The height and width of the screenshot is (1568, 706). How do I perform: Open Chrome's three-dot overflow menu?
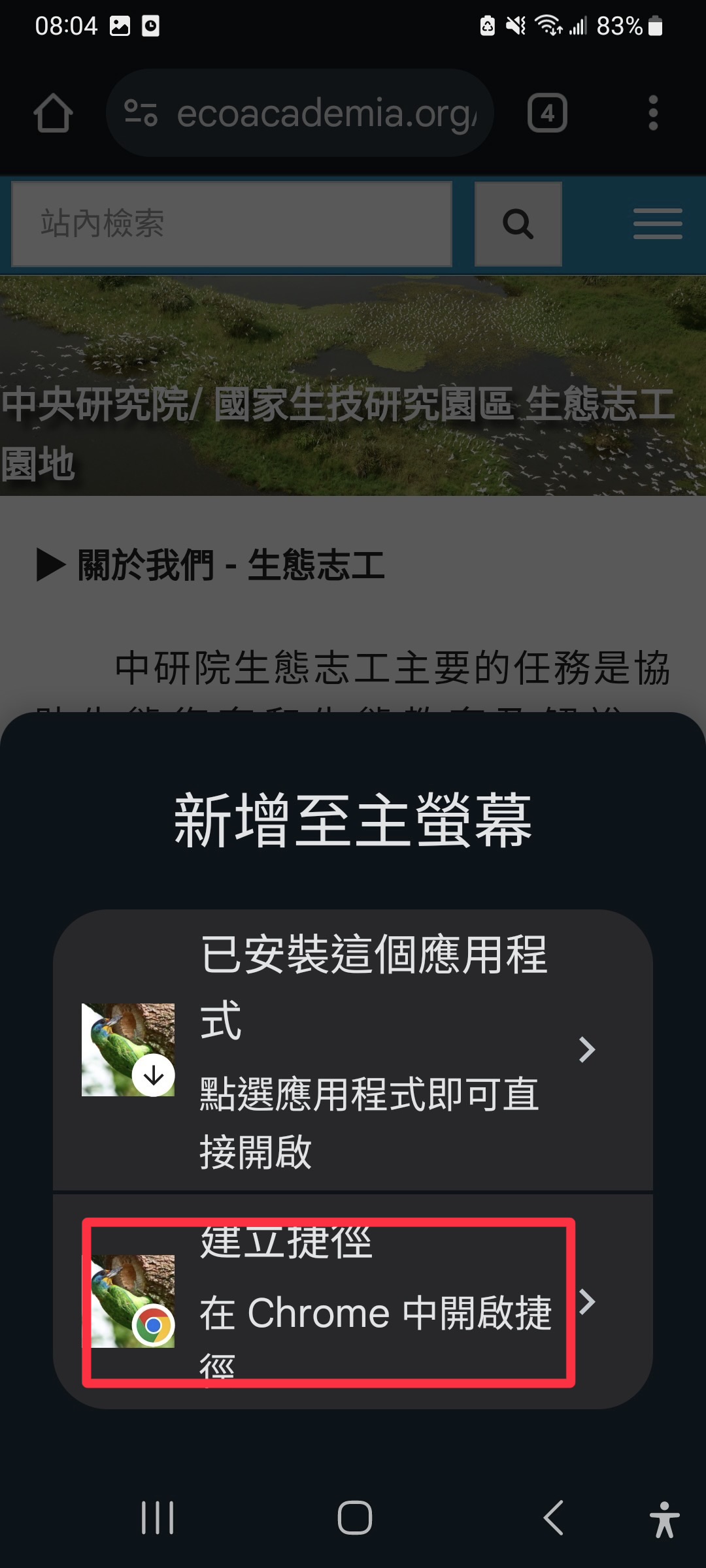click(x=652, y=113)
